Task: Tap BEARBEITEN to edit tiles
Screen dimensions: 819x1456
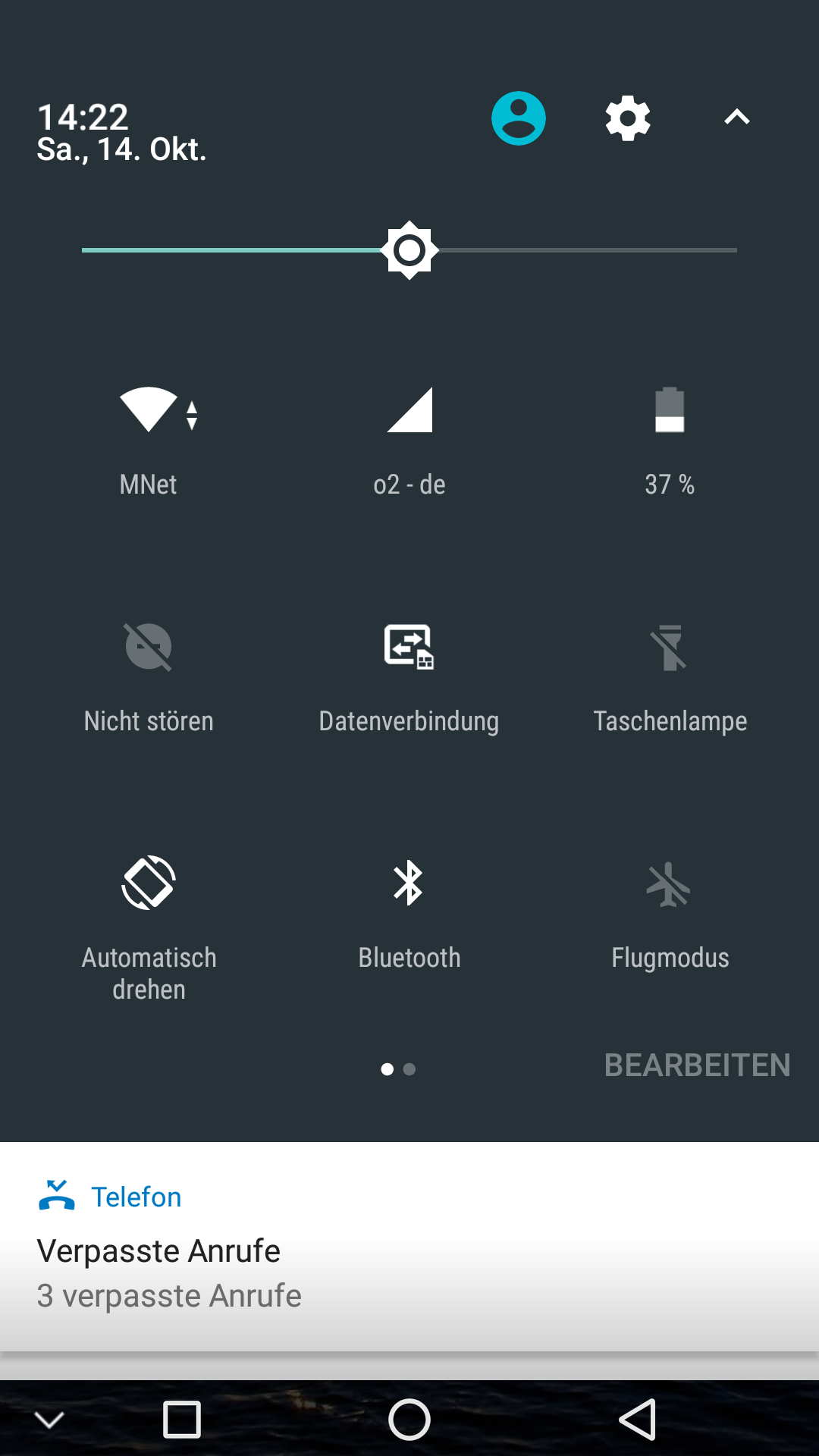Action: [697, 1065]
